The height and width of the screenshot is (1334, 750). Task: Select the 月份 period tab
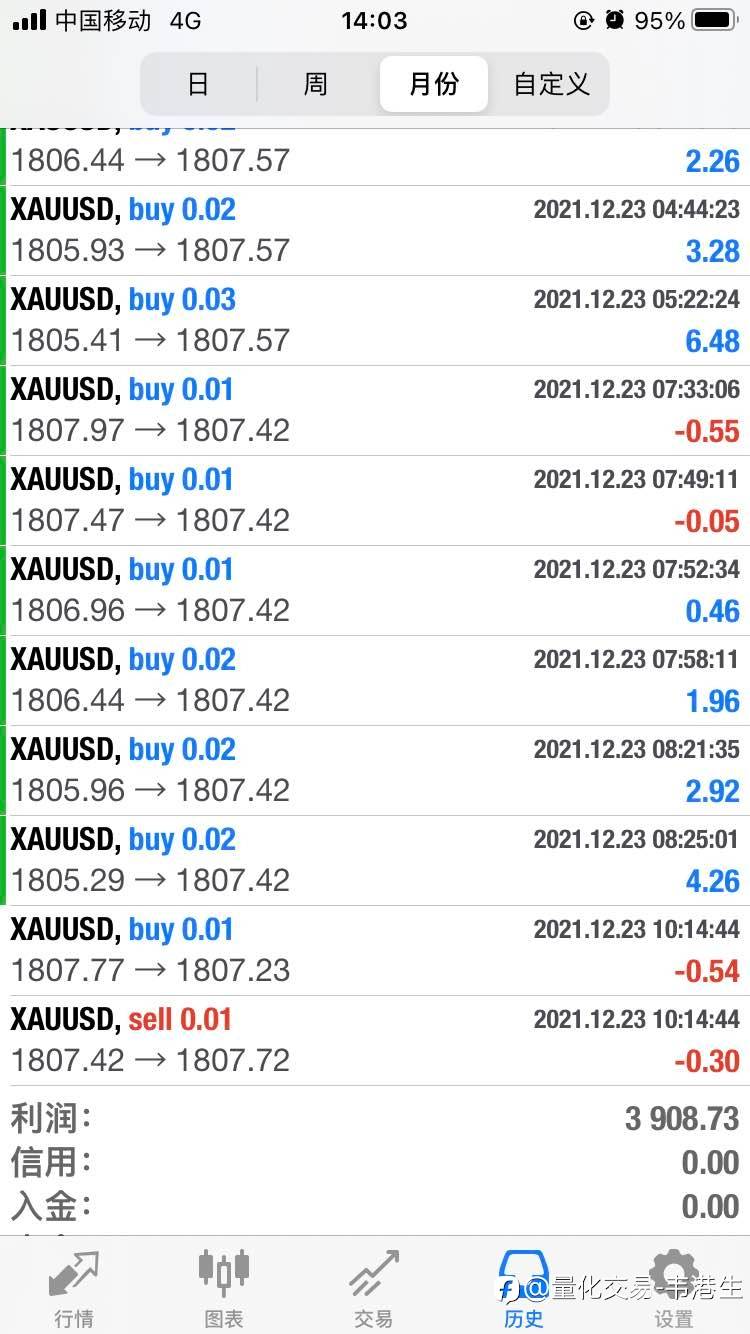(x=434, y=84)
